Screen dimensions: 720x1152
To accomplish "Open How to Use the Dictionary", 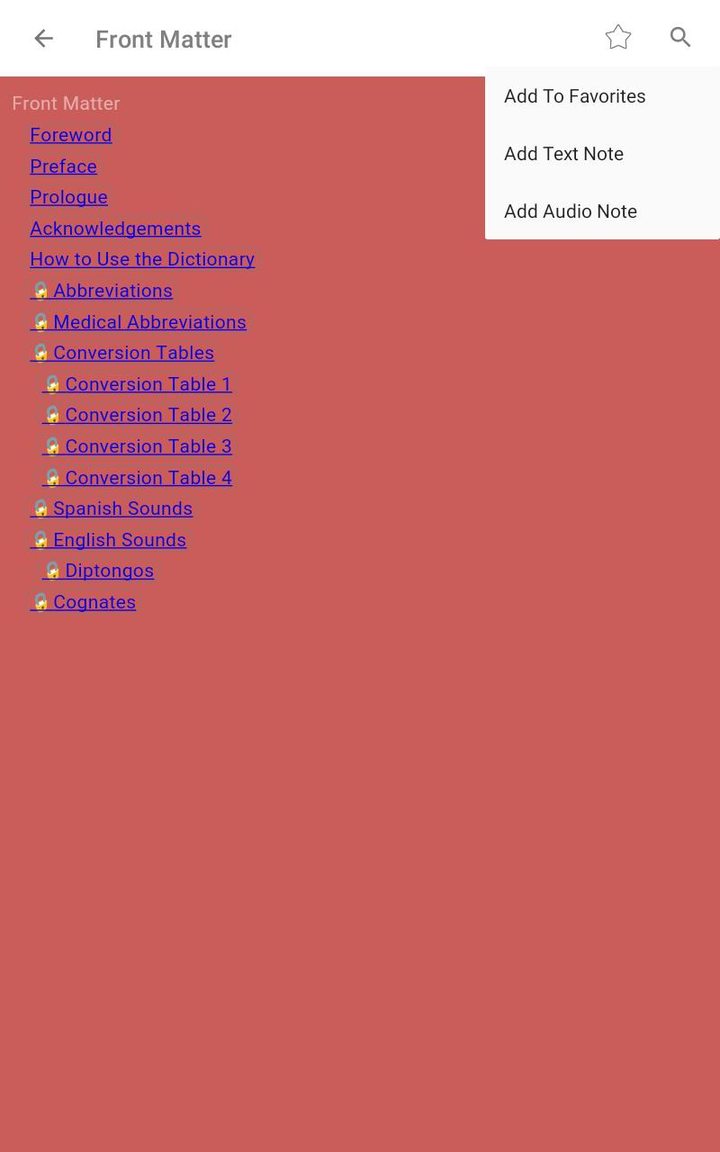I will click(x=142, y=259).
